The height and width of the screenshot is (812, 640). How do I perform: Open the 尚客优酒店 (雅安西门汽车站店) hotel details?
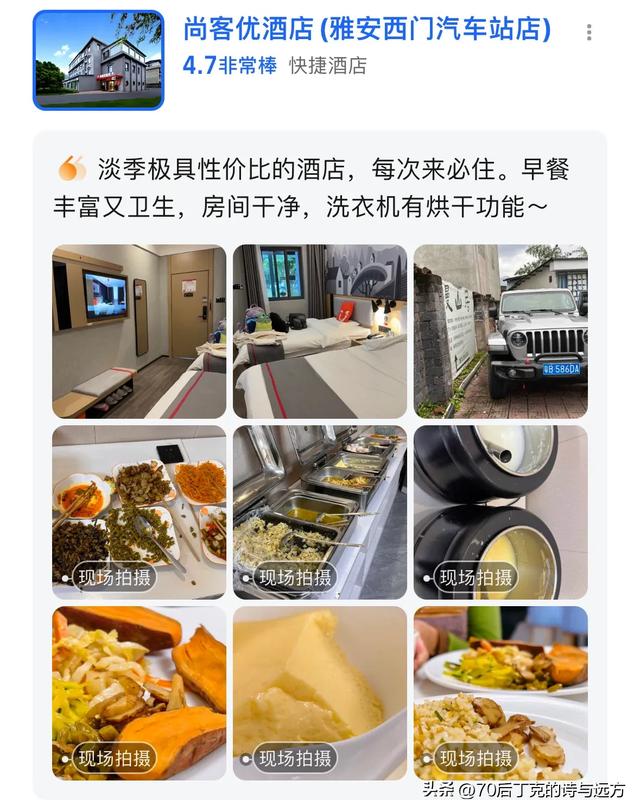[366, 29]
